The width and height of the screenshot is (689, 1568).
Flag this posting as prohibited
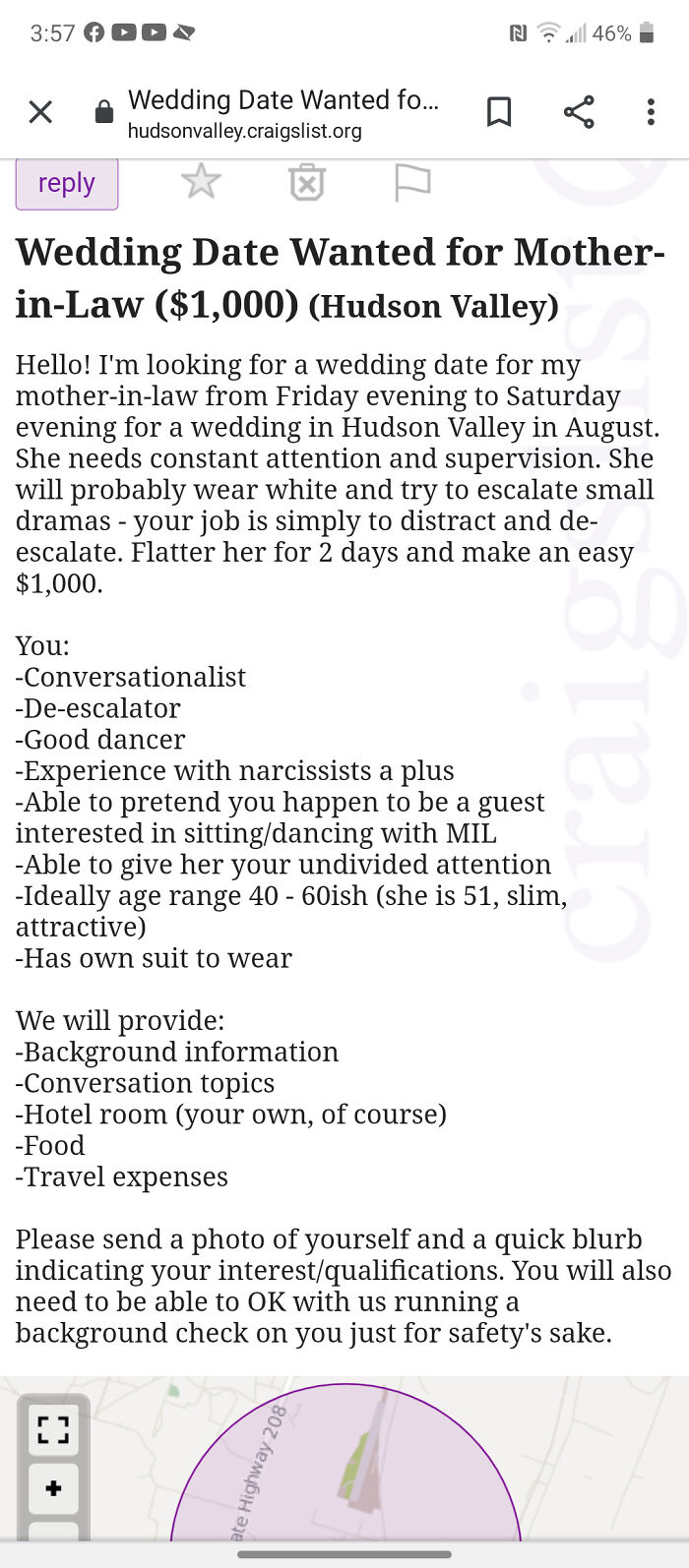tap(411, 183)
